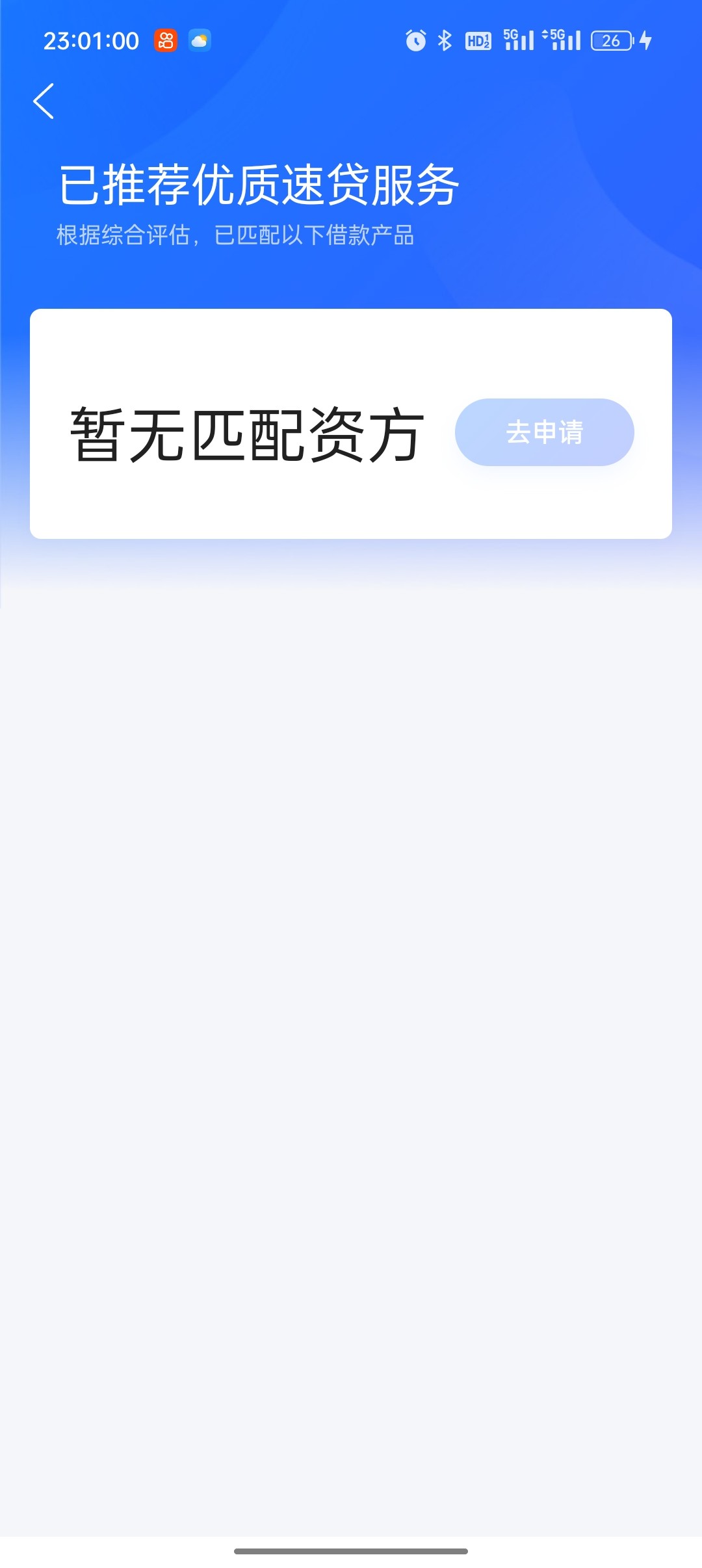Go back using the top-left arrow
The height and width of the screenshot is (1568, 702).
[44, 101]
